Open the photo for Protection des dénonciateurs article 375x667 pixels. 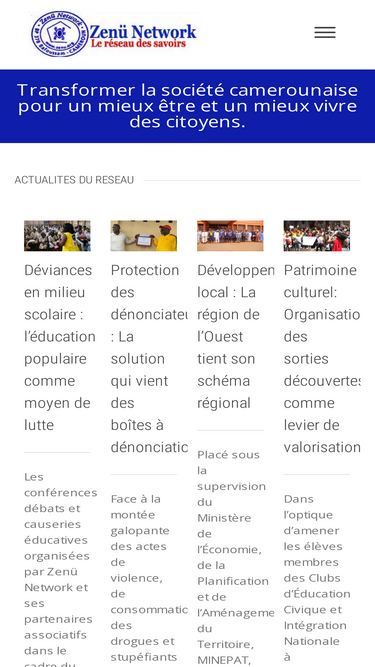(144, 236)
